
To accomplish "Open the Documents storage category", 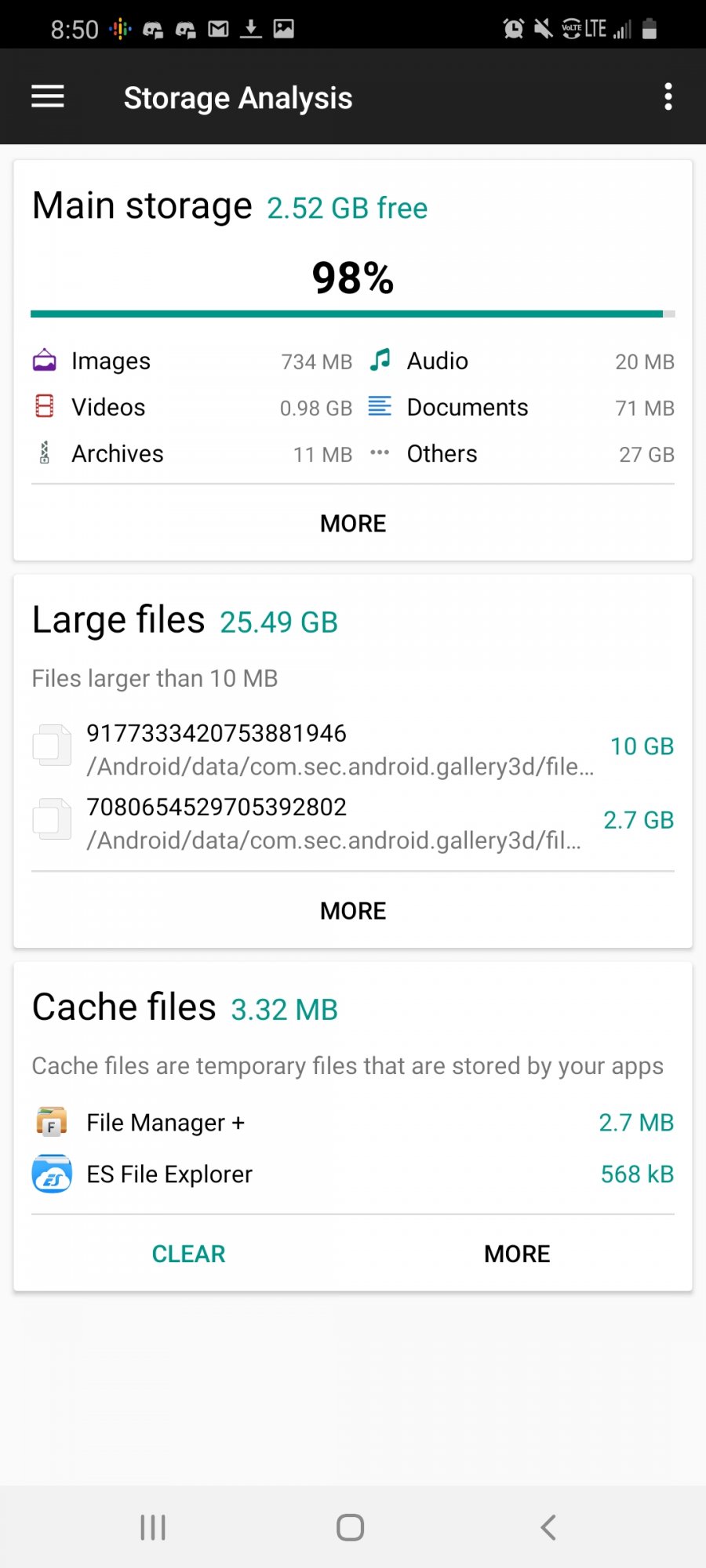I will pos(522,408).
